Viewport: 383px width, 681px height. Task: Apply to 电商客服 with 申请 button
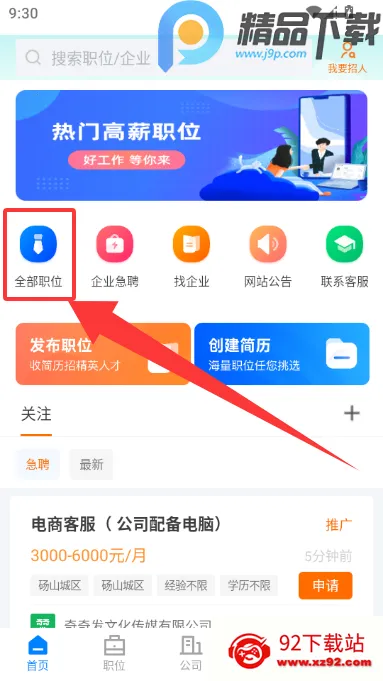[x=325, y=585]
